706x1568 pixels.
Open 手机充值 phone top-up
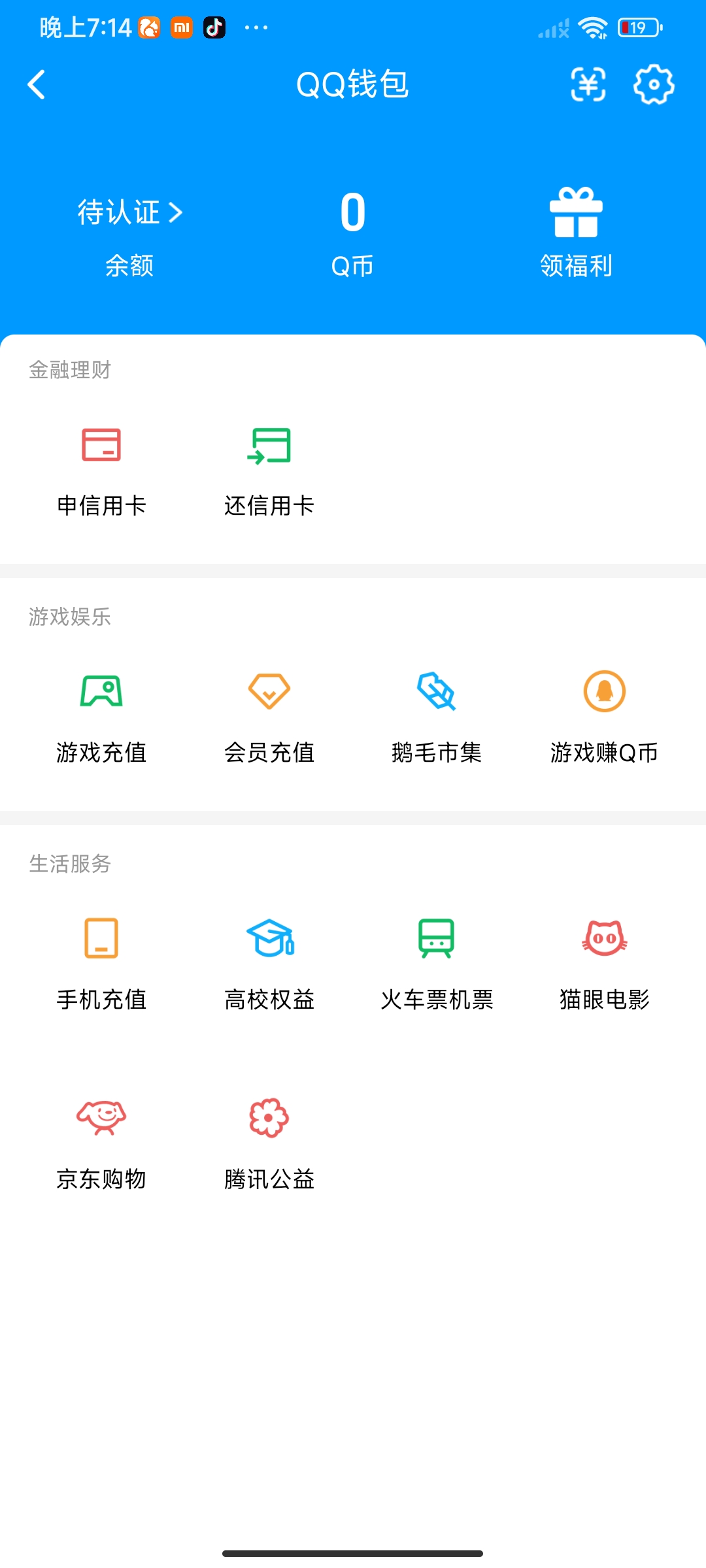pyautogui.click(x=101, y=941)
